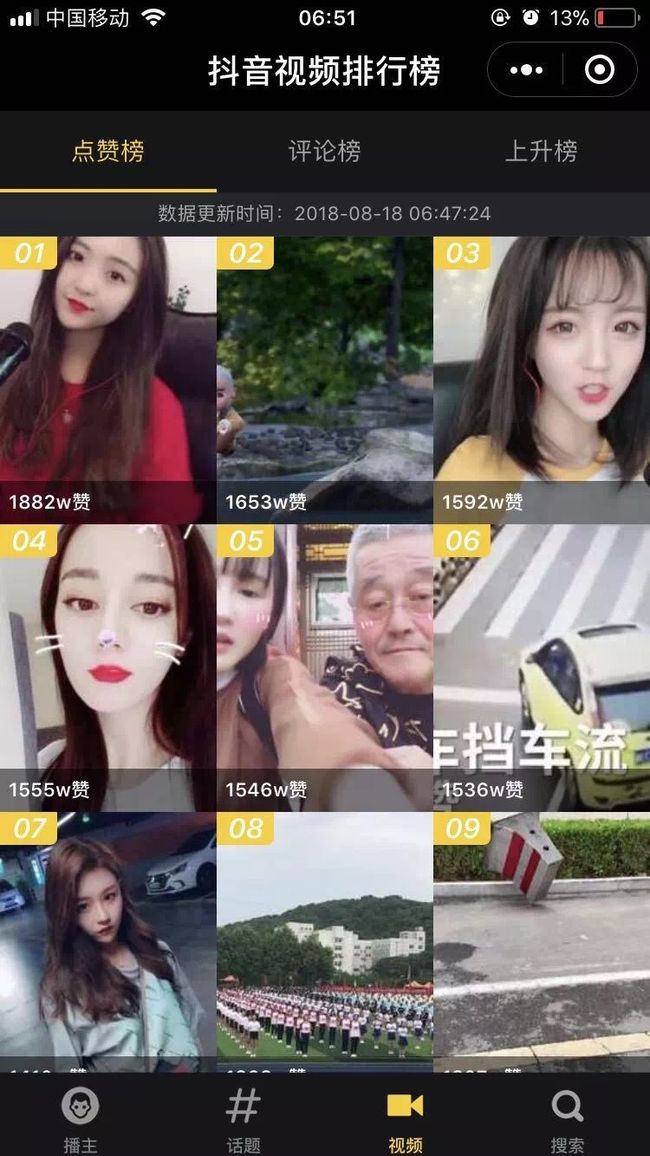This screenshot has width=650, height=1156.
Task: Switch to the 评论榜 tab
Action: (325, 151)
